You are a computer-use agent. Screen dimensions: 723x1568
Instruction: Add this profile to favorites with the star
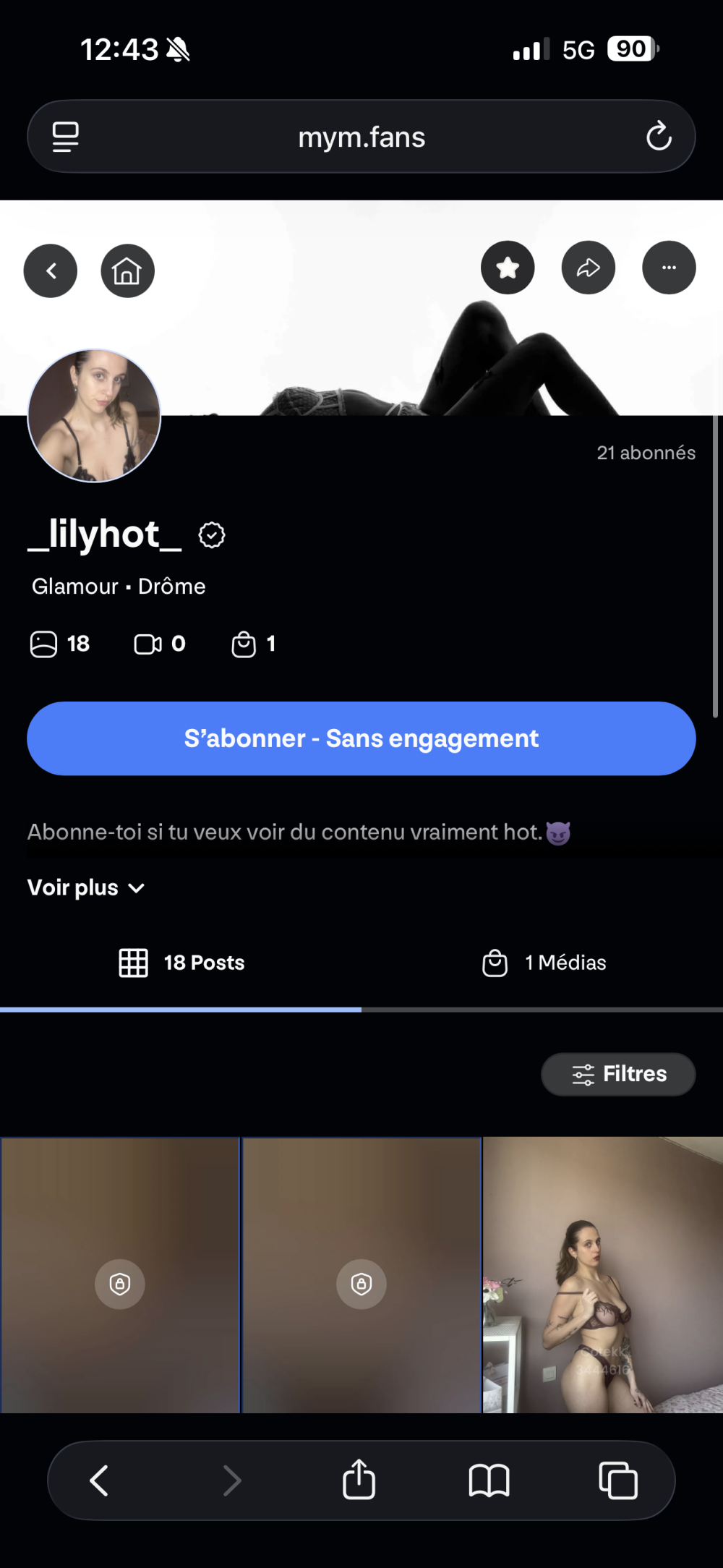click(508, 268)
